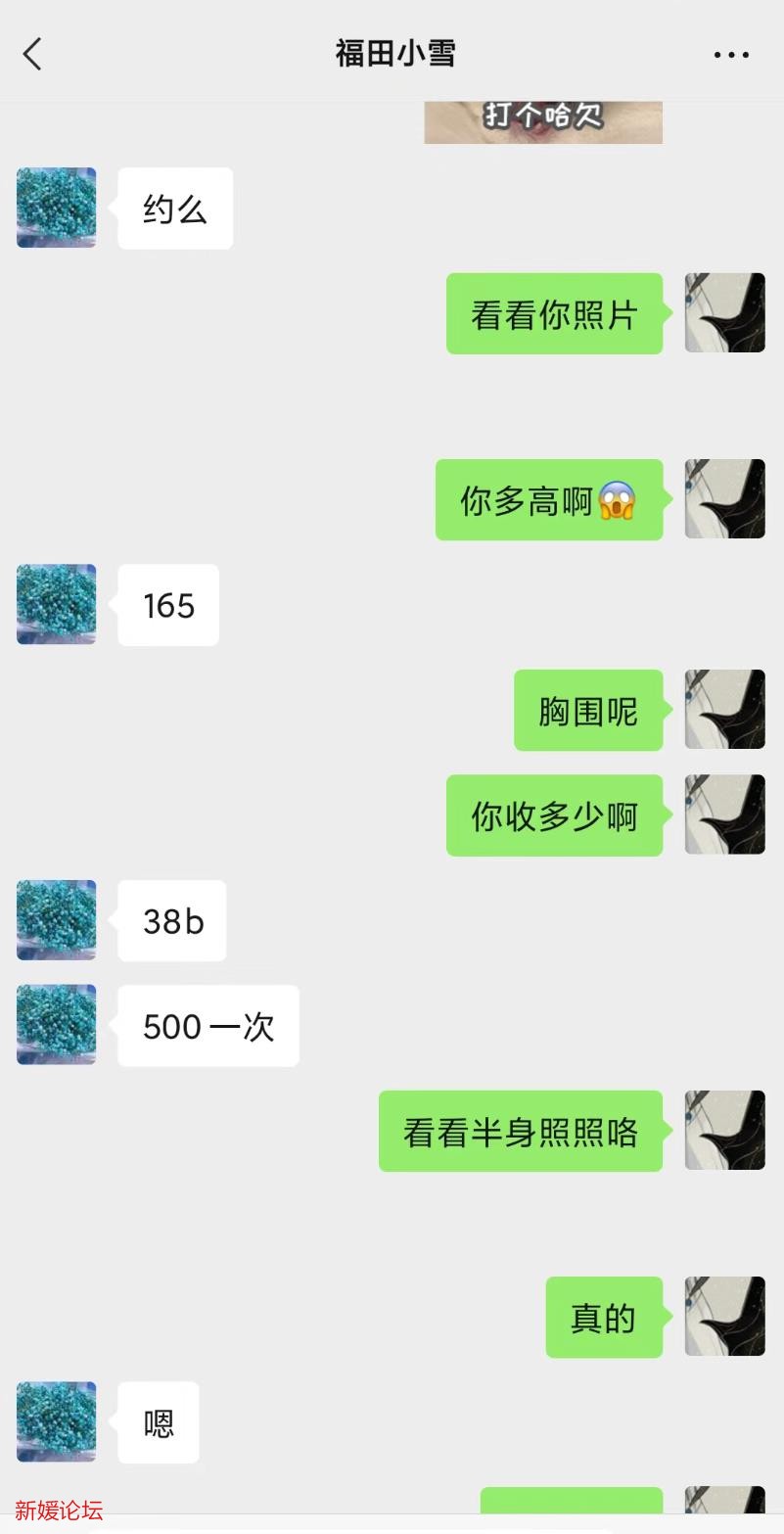Image resolution: width=784 pixels, height=1534 pixels.
Task: Tap the contact's blue flower avatar
Action: (56, 208)
